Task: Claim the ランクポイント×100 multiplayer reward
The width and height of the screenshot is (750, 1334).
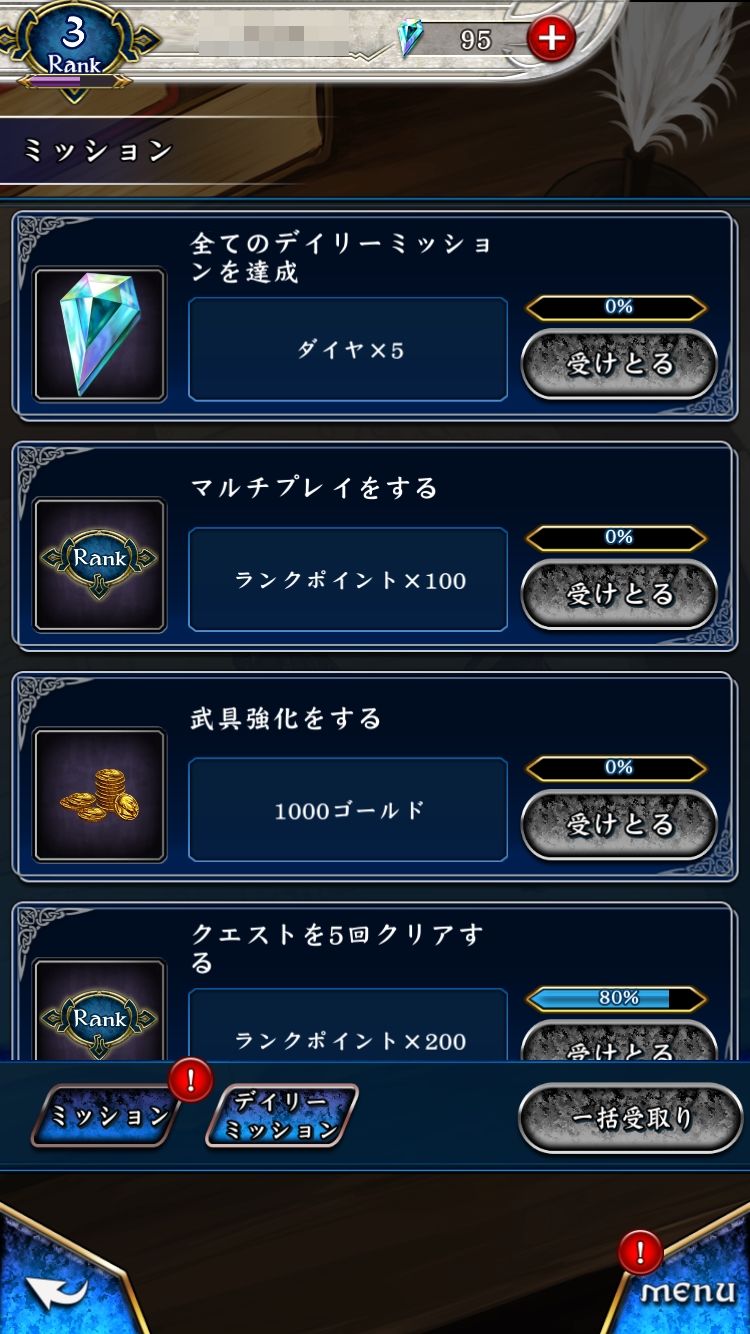Action: pyautogui.click(x=619, y=594)
